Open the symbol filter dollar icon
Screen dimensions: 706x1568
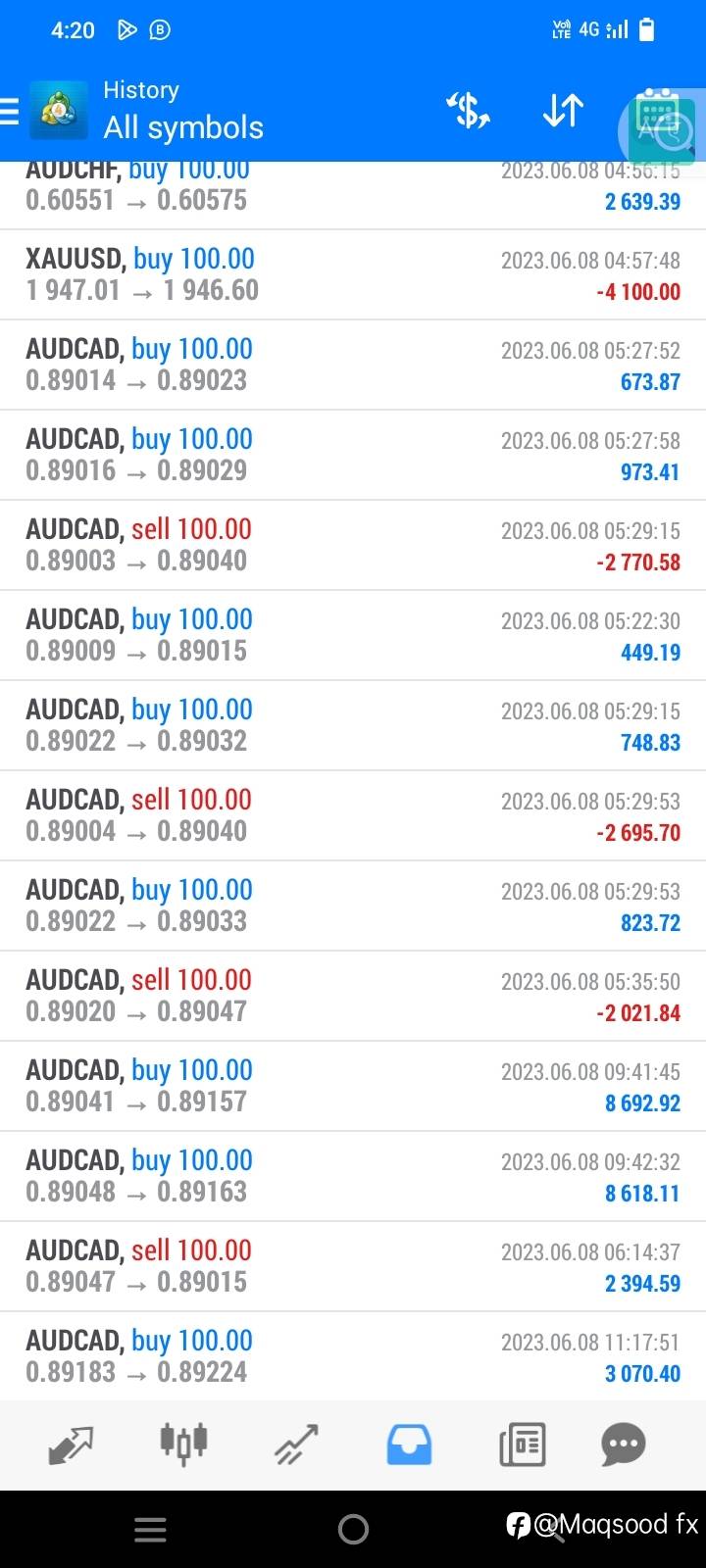pos(469,111)
